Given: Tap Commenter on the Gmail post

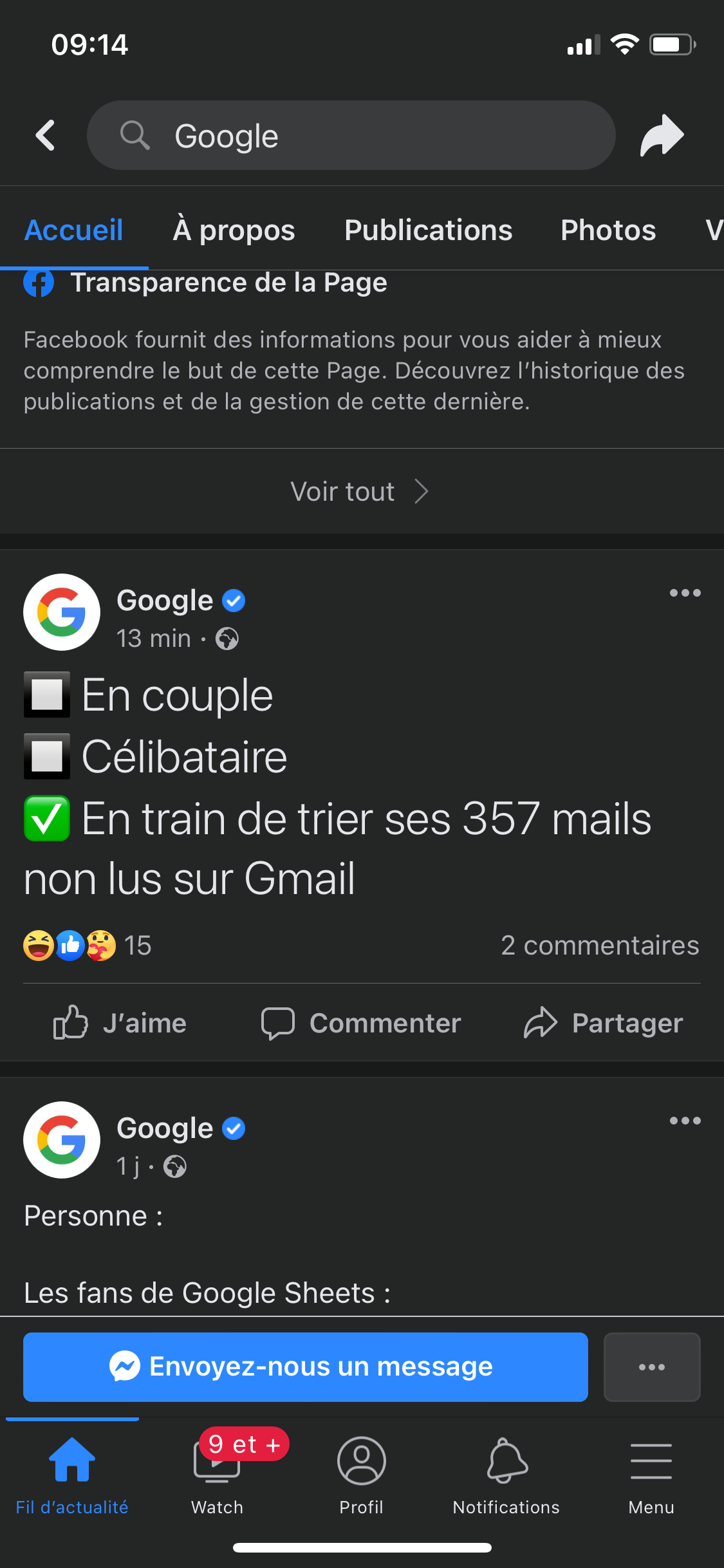Looking at the screenshot, I should click(x=361, y=1023).
